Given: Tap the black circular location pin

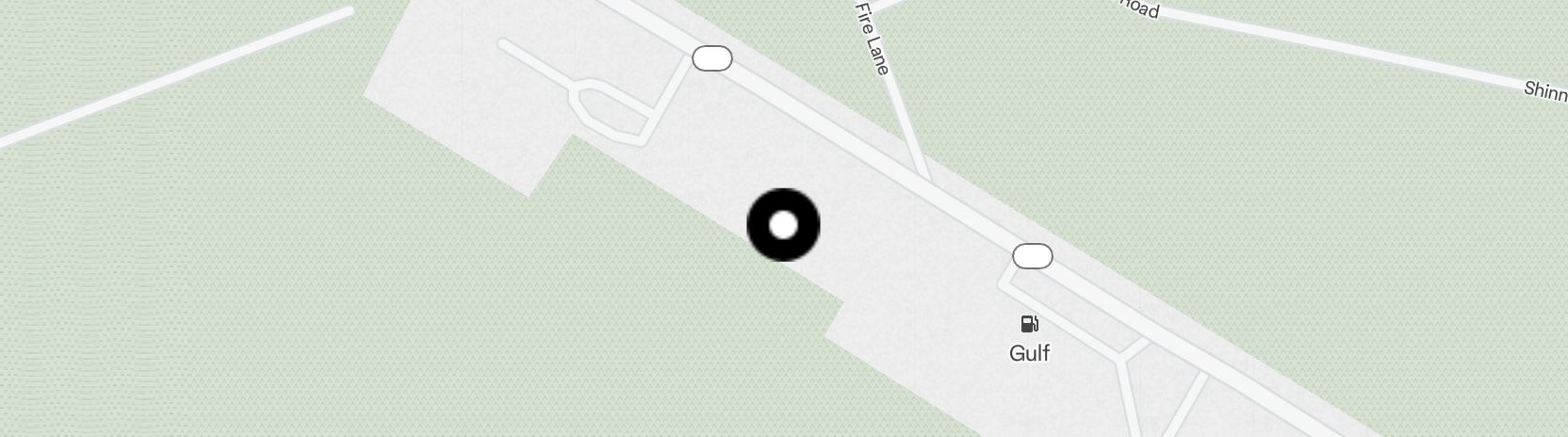Looking at the screenshot, I should coord(783,225).
